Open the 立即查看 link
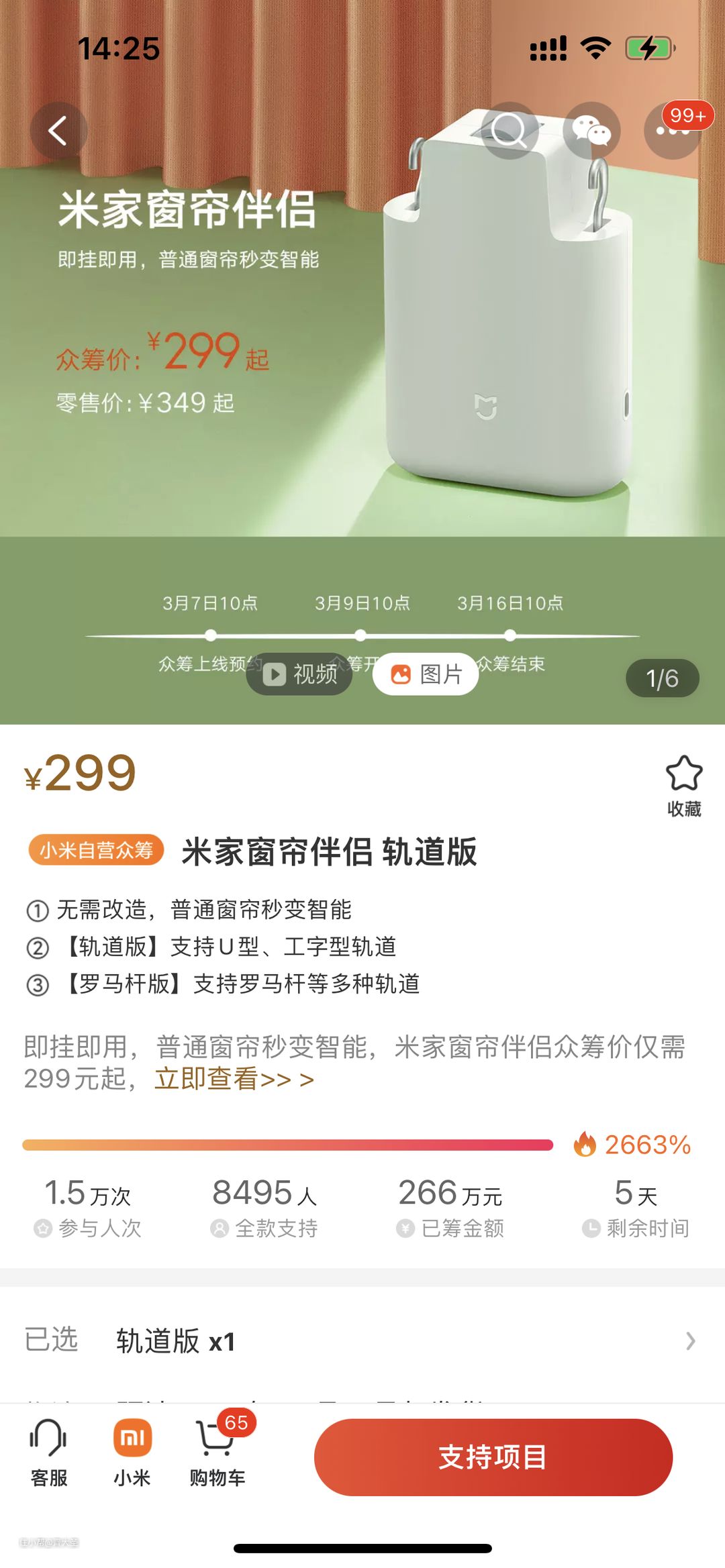This screenshot has height=1568, width=725. pyautogui.click(x=234, y=1079)
